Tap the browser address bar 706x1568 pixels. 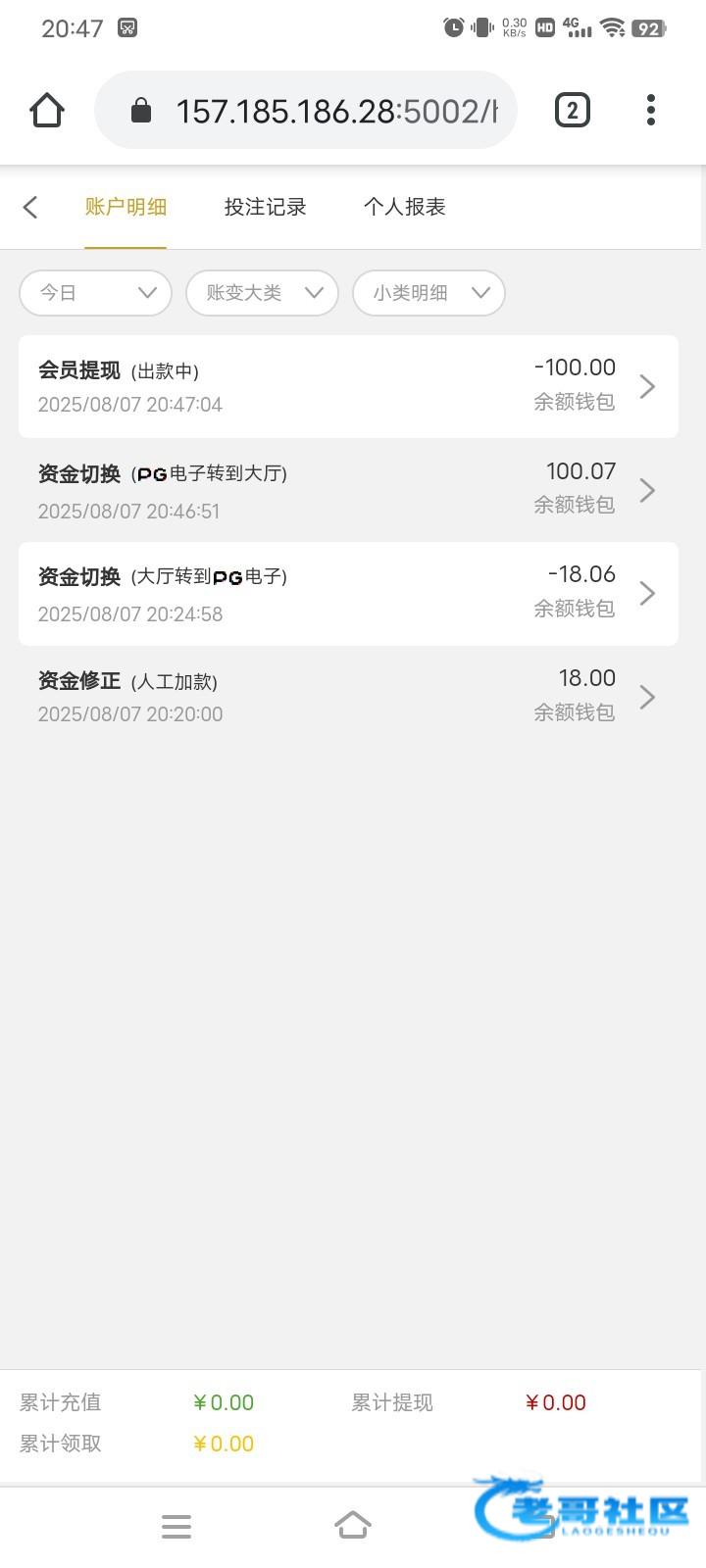click(306, 110)
